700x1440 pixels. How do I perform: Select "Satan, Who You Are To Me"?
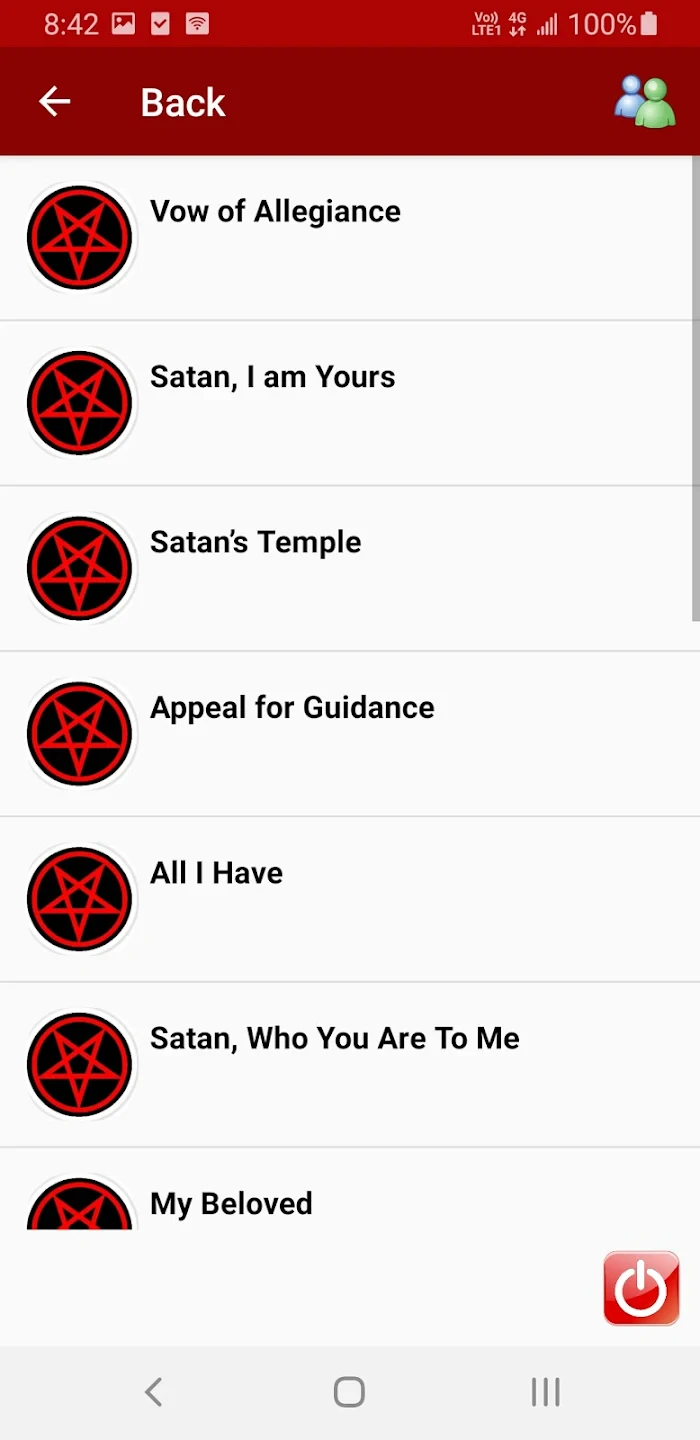click(x=334, y=1038)
